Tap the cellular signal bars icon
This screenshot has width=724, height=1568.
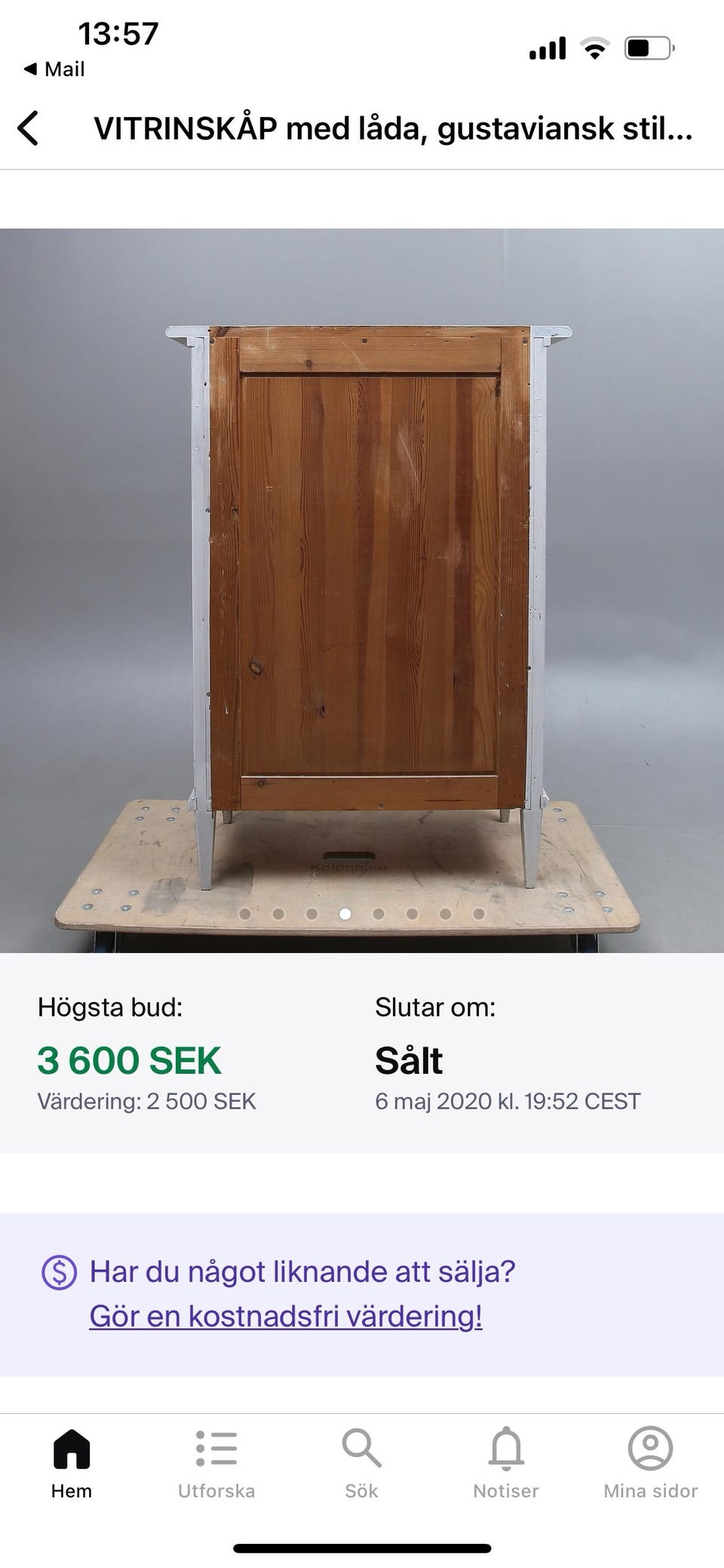pos(548,47)
